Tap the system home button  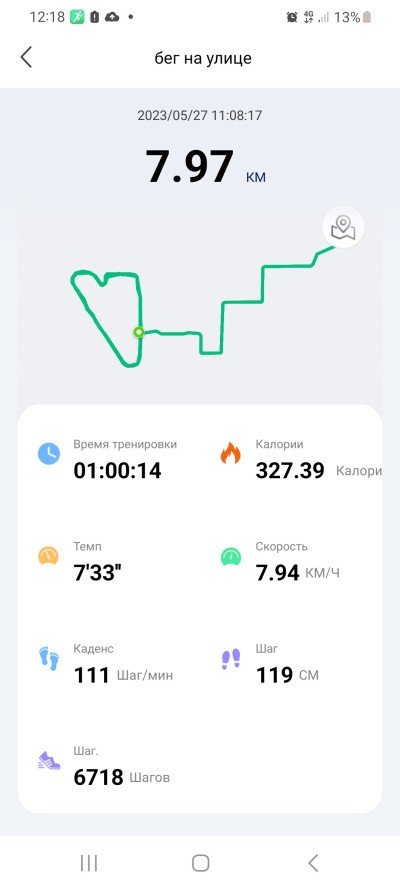(x=201, y=862)
